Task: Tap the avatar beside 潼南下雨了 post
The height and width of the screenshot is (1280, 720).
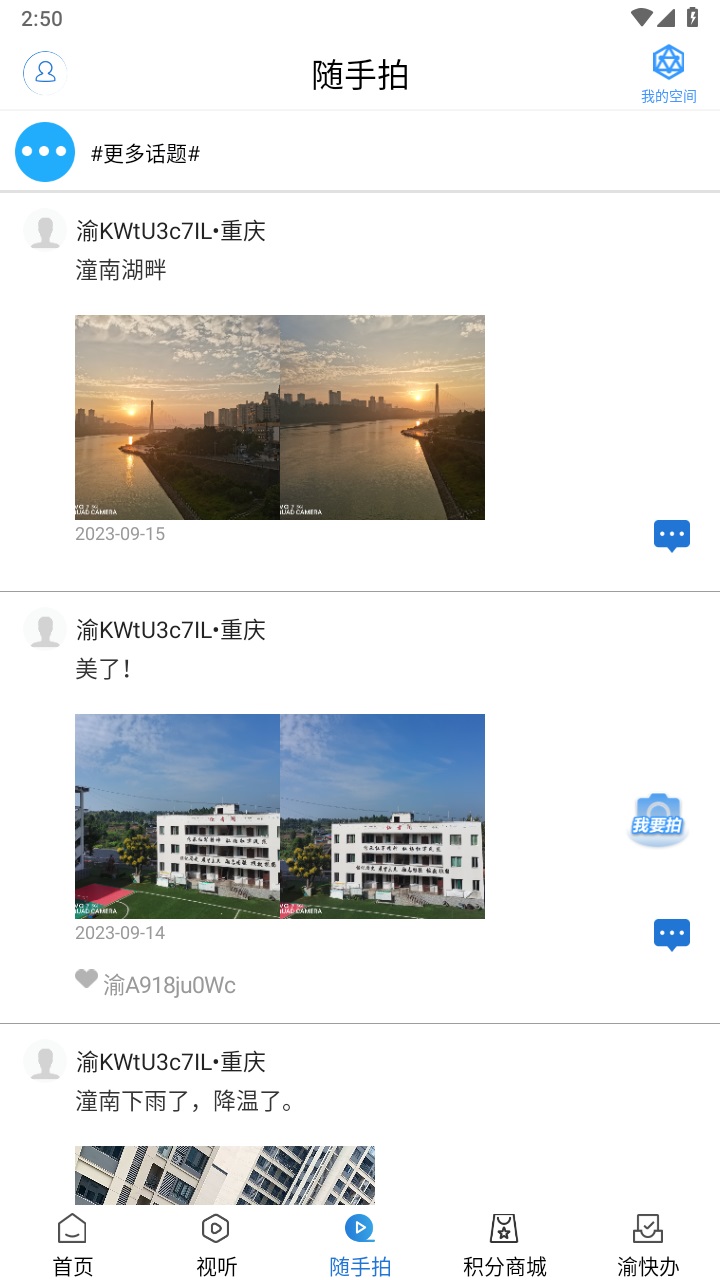Action: (45, 1061)
